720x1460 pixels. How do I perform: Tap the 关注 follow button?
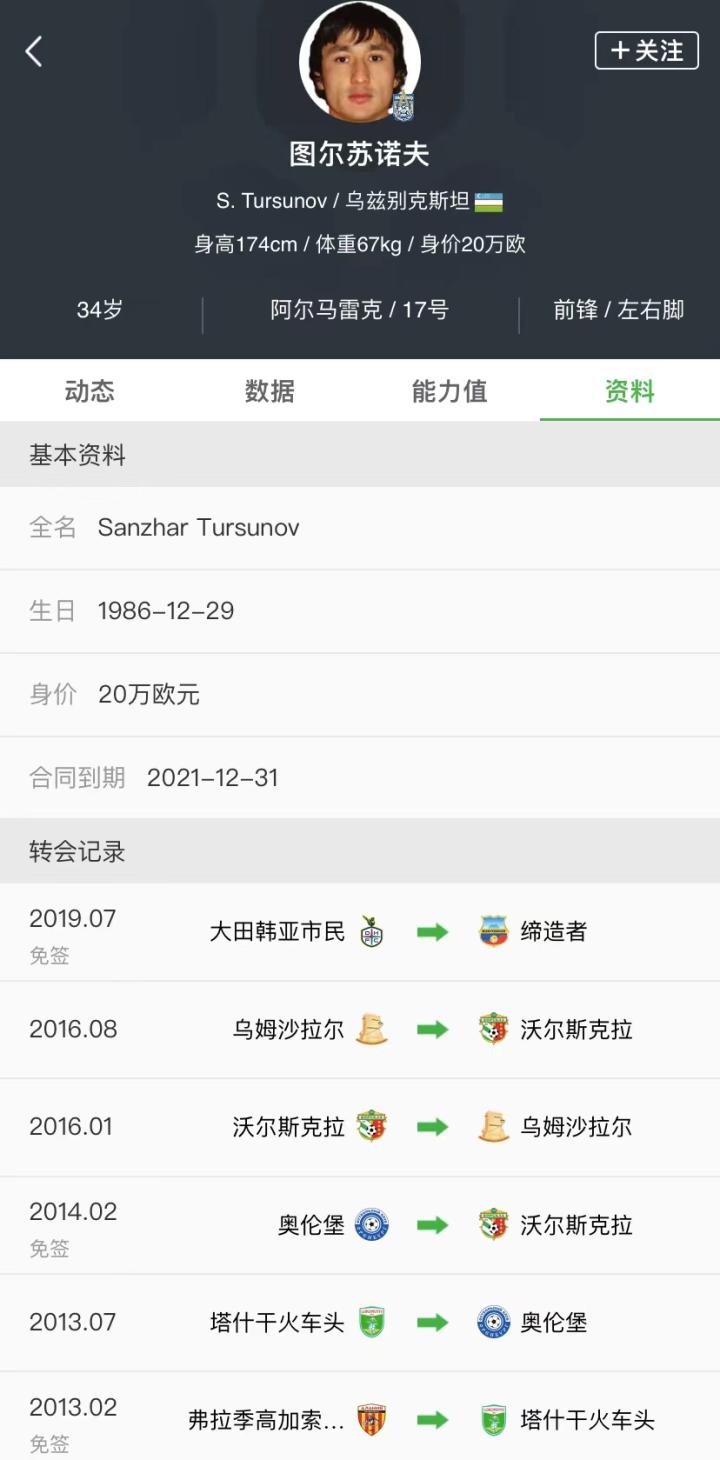[646, 51]
